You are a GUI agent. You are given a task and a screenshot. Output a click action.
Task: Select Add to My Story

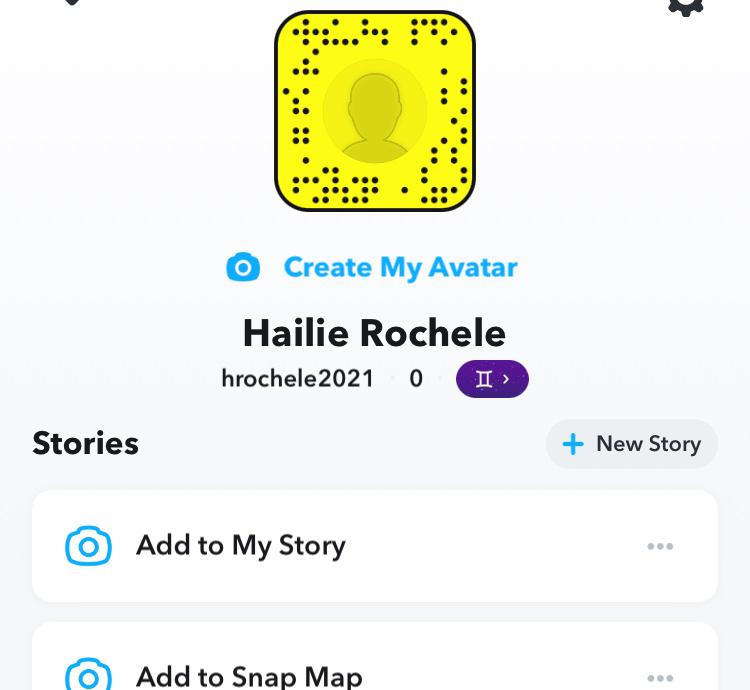(x=241, y=546)
